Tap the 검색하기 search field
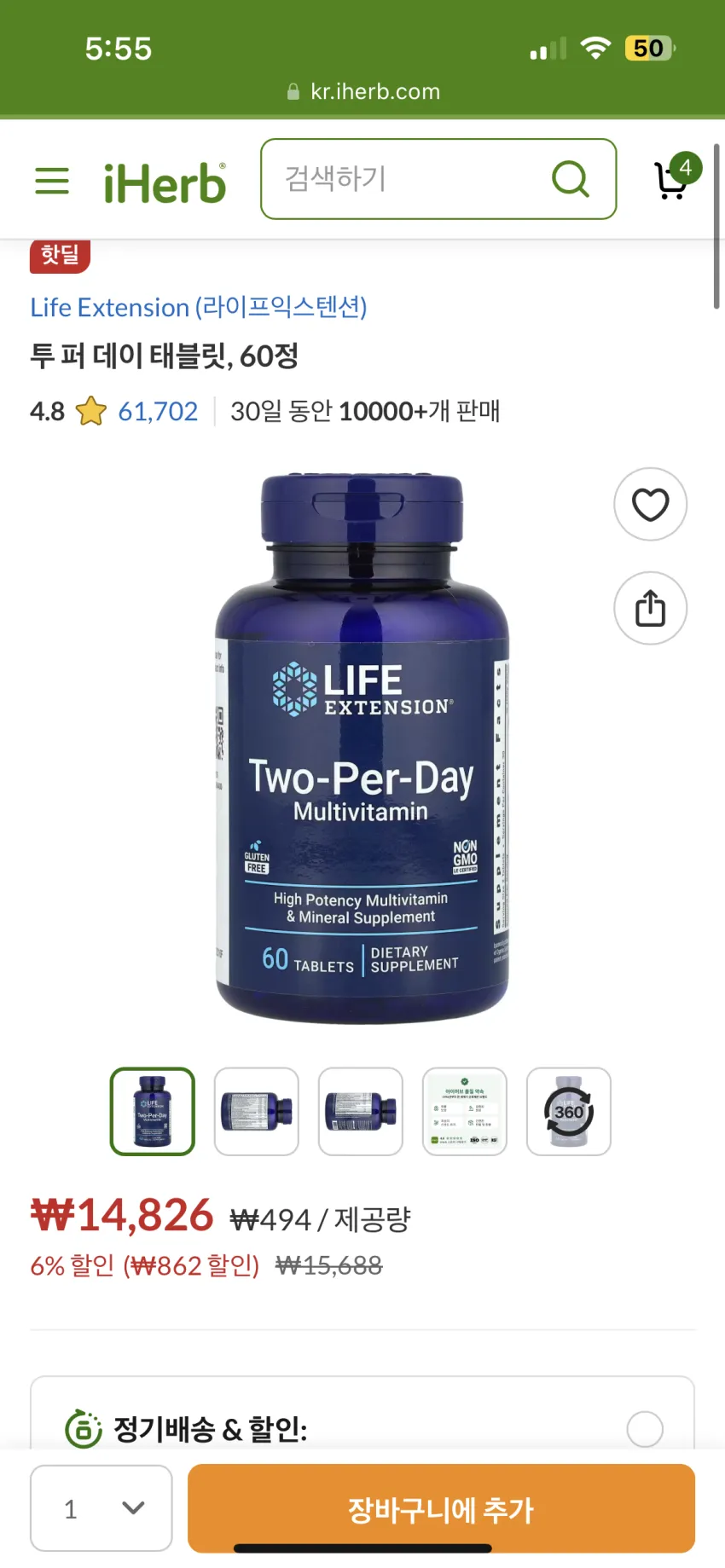This screenshot has height=1568, width=725. click(438, 179)
